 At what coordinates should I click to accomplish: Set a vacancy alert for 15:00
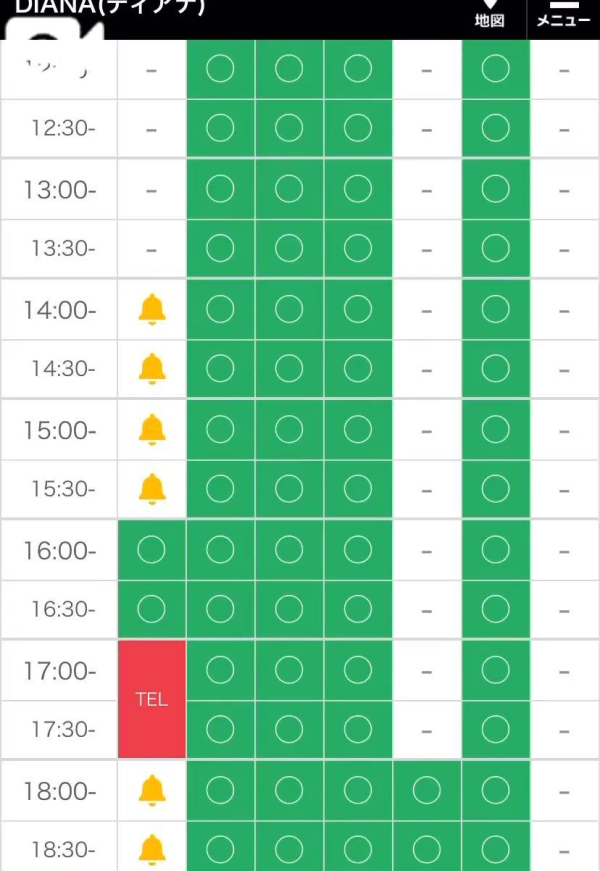pos(152,429)
